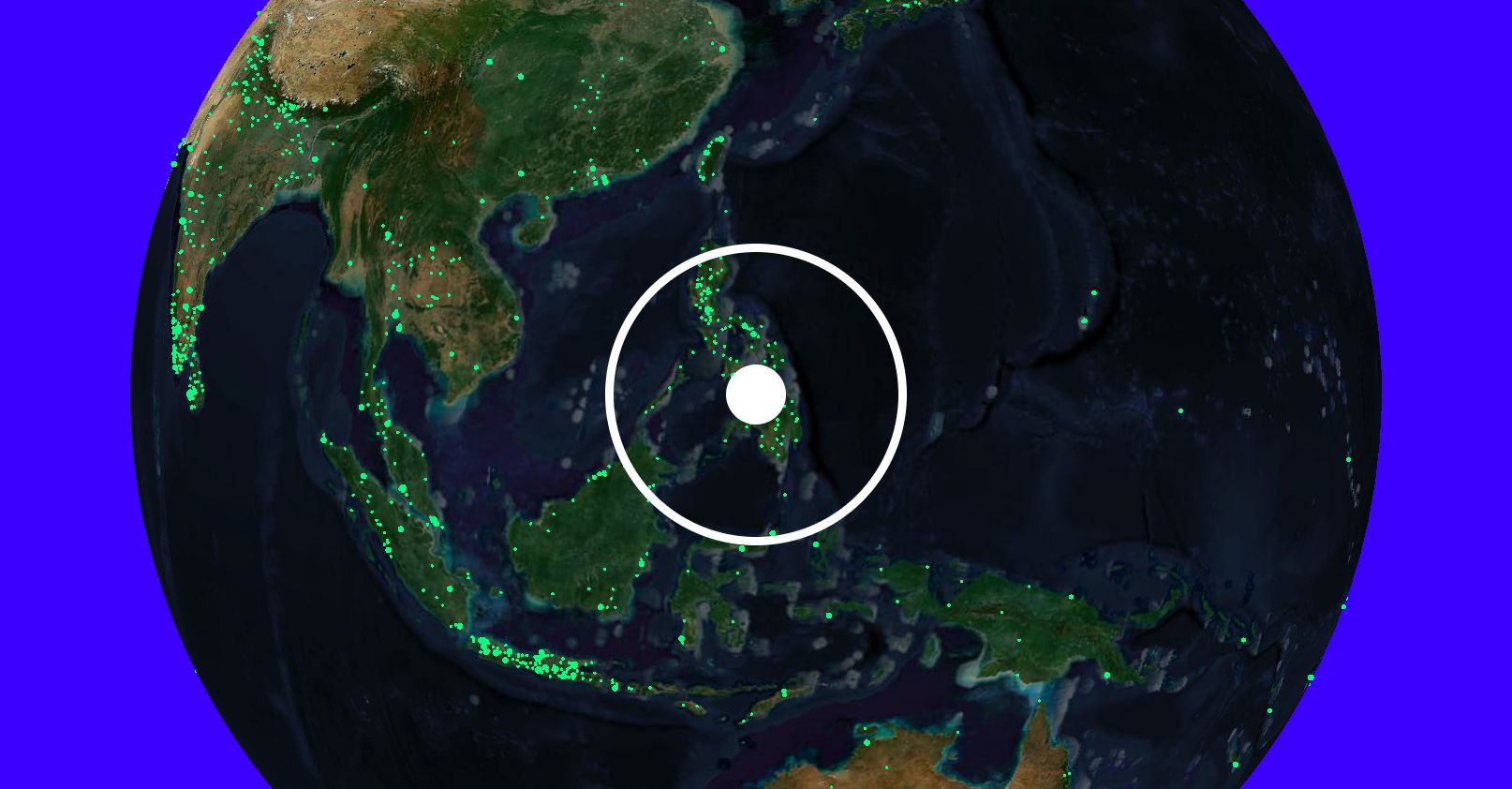The width and height of the screenshot is (1512, 789).
Task: Tap the white center target dot on the globe
Action: (x=755, y=394)
